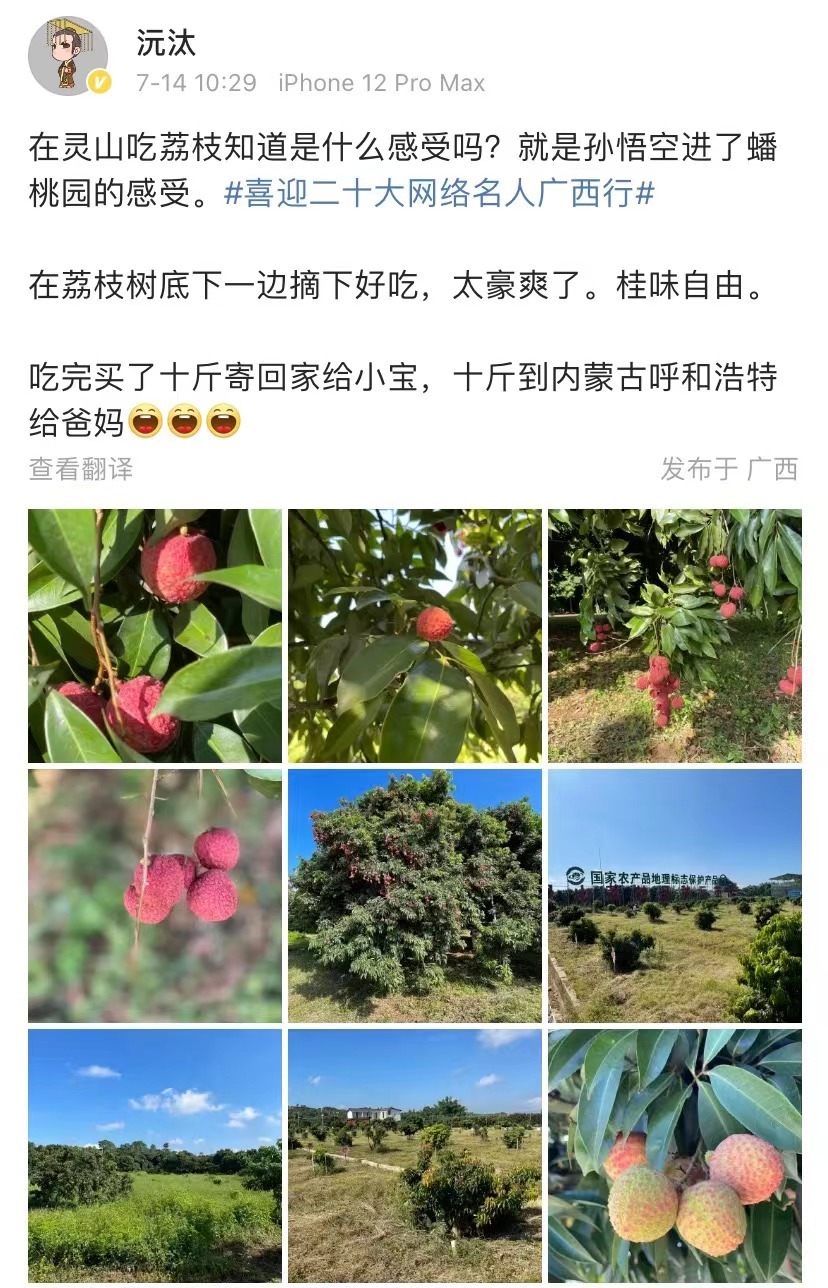
Task: Open the first photo of red lychees among leaves
Action: point(155,636)
